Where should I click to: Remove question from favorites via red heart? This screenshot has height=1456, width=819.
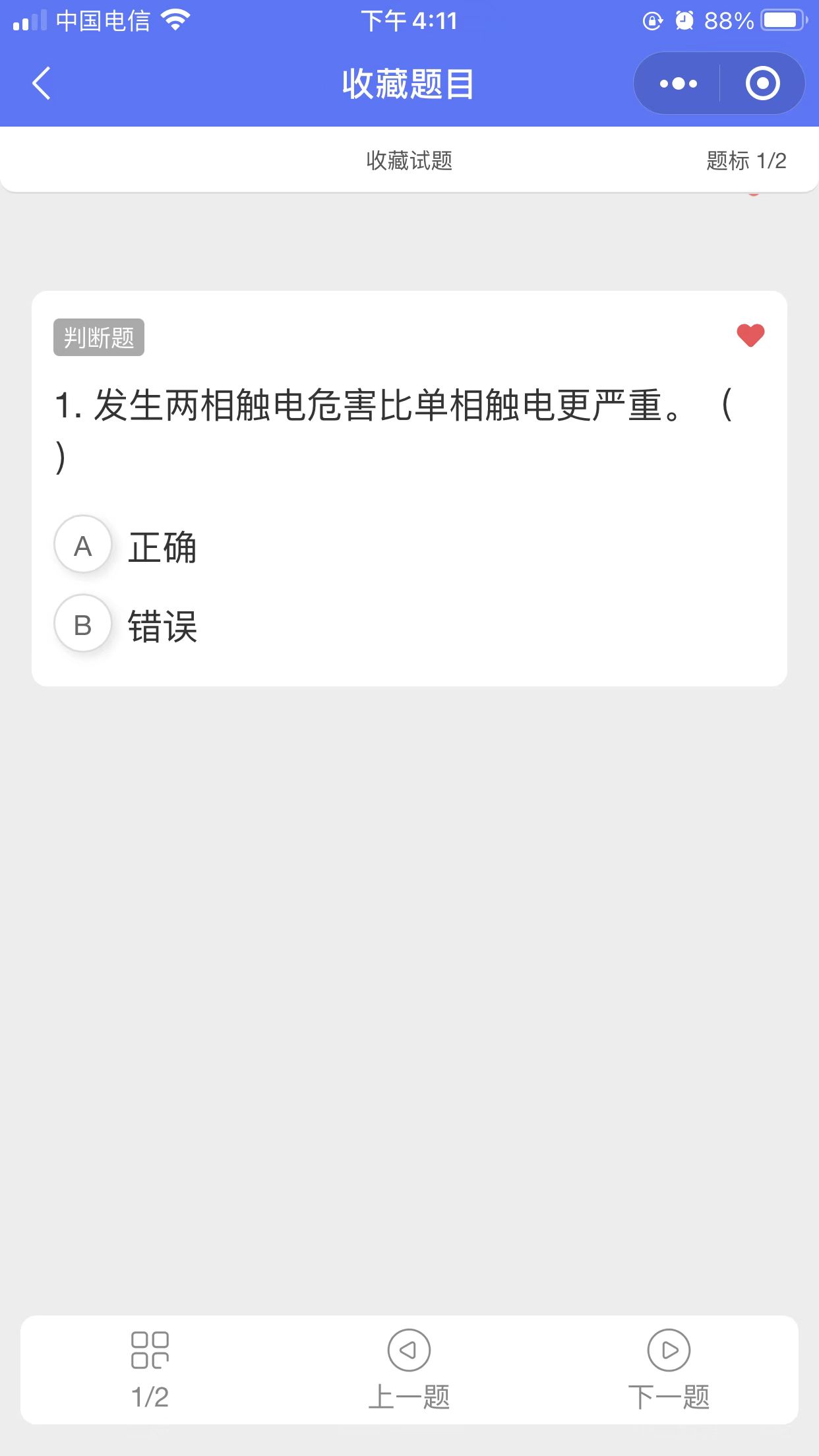750,336
